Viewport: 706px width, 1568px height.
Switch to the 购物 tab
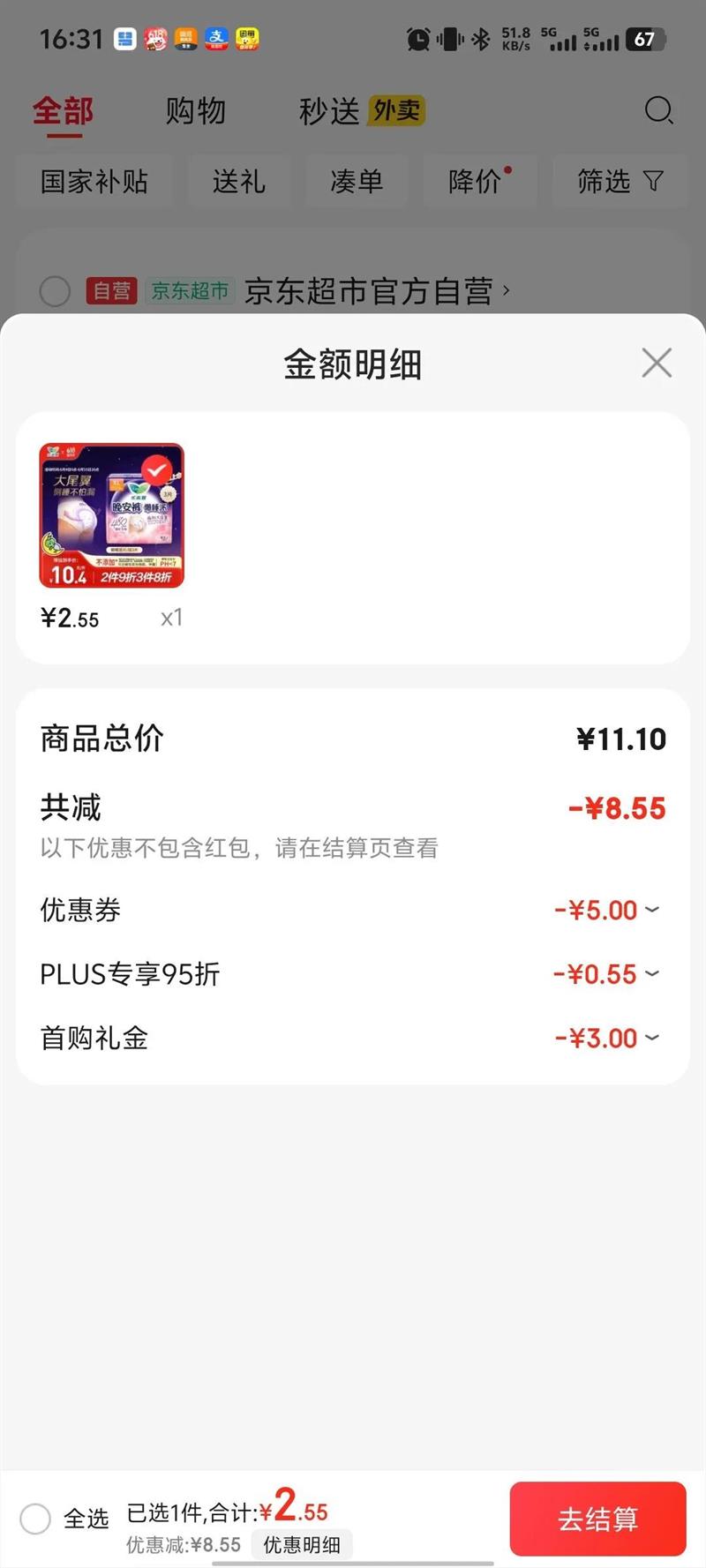click(x=196, y=112)
